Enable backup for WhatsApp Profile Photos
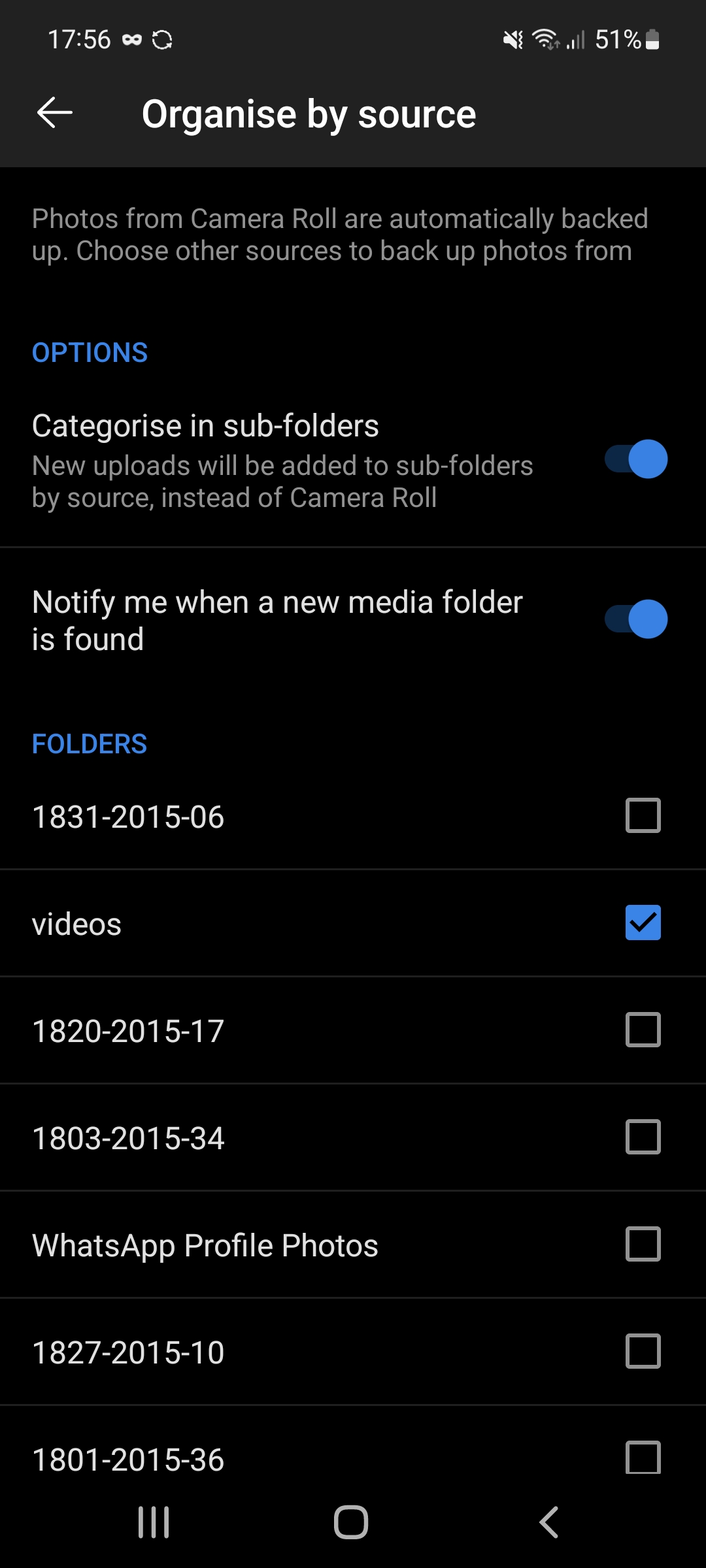The width and height of the screenshot is (706, 1568). [643, 1244]
